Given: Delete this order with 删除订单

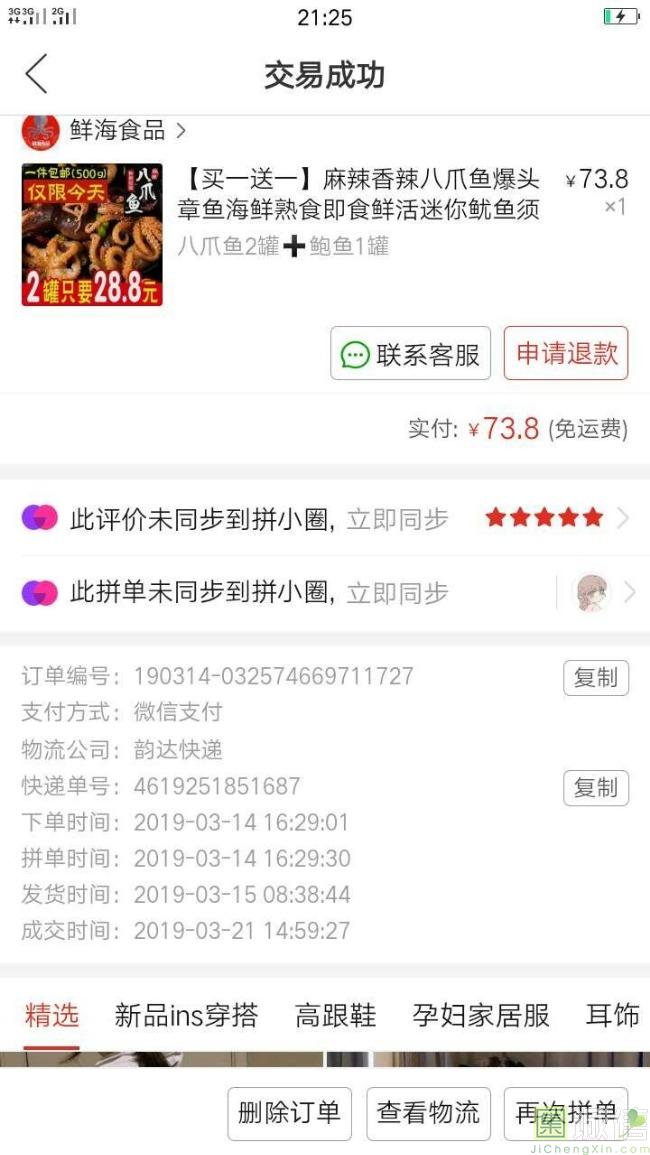Looking at the screenshot, I should [x=289, y=1113].
